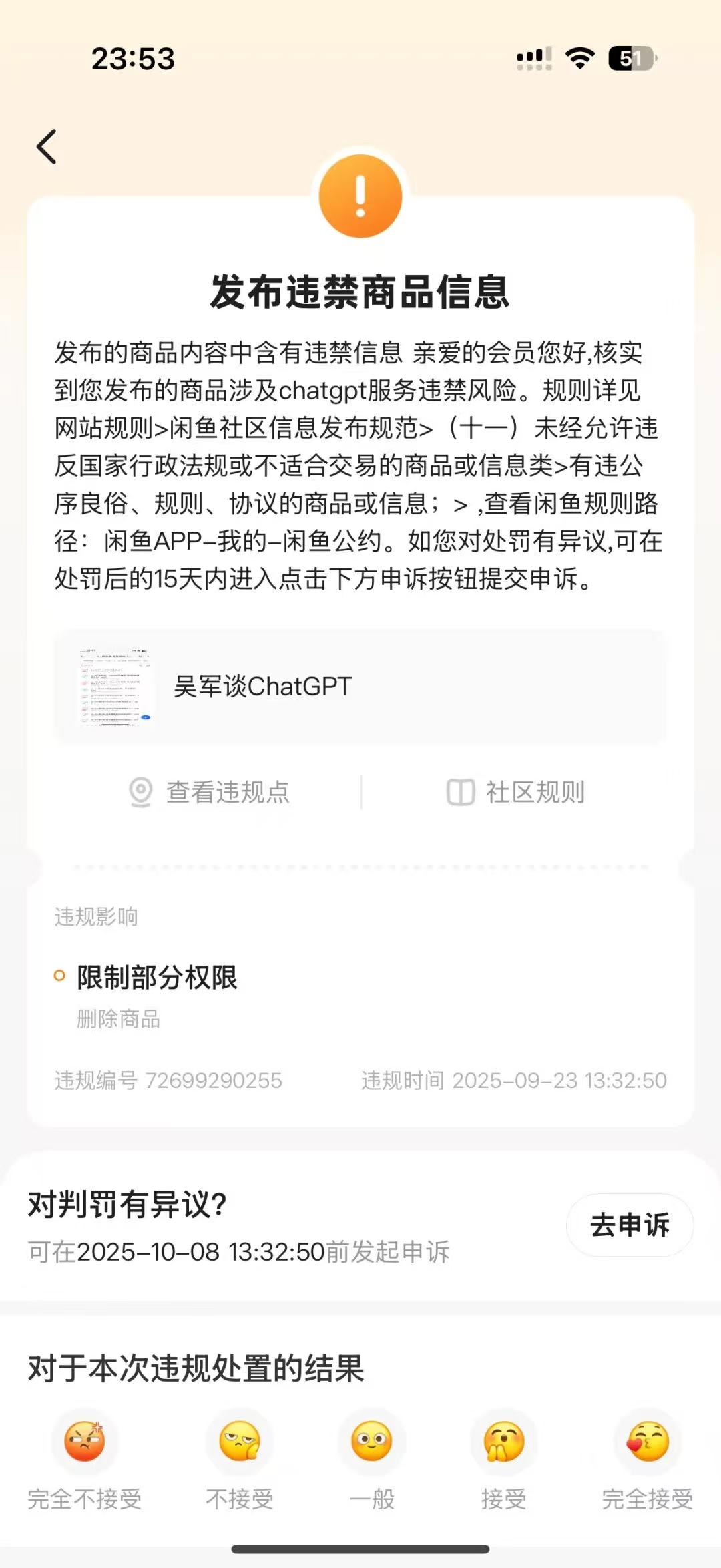Image resolution: width=721 pixels, height=1568 pixels.
Task: Select the 查看违规点 location icon
Action: pyautogui.click(x=140, y=793)
